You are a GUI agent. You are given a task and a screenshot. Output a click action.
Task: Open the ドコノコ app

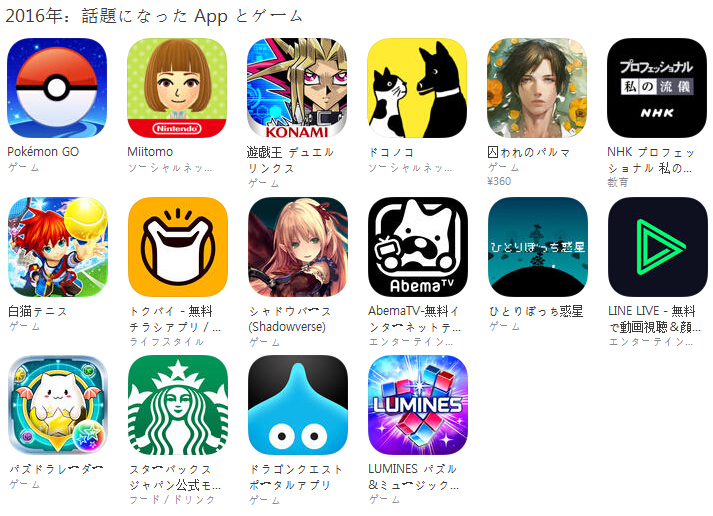coord(417,88)
